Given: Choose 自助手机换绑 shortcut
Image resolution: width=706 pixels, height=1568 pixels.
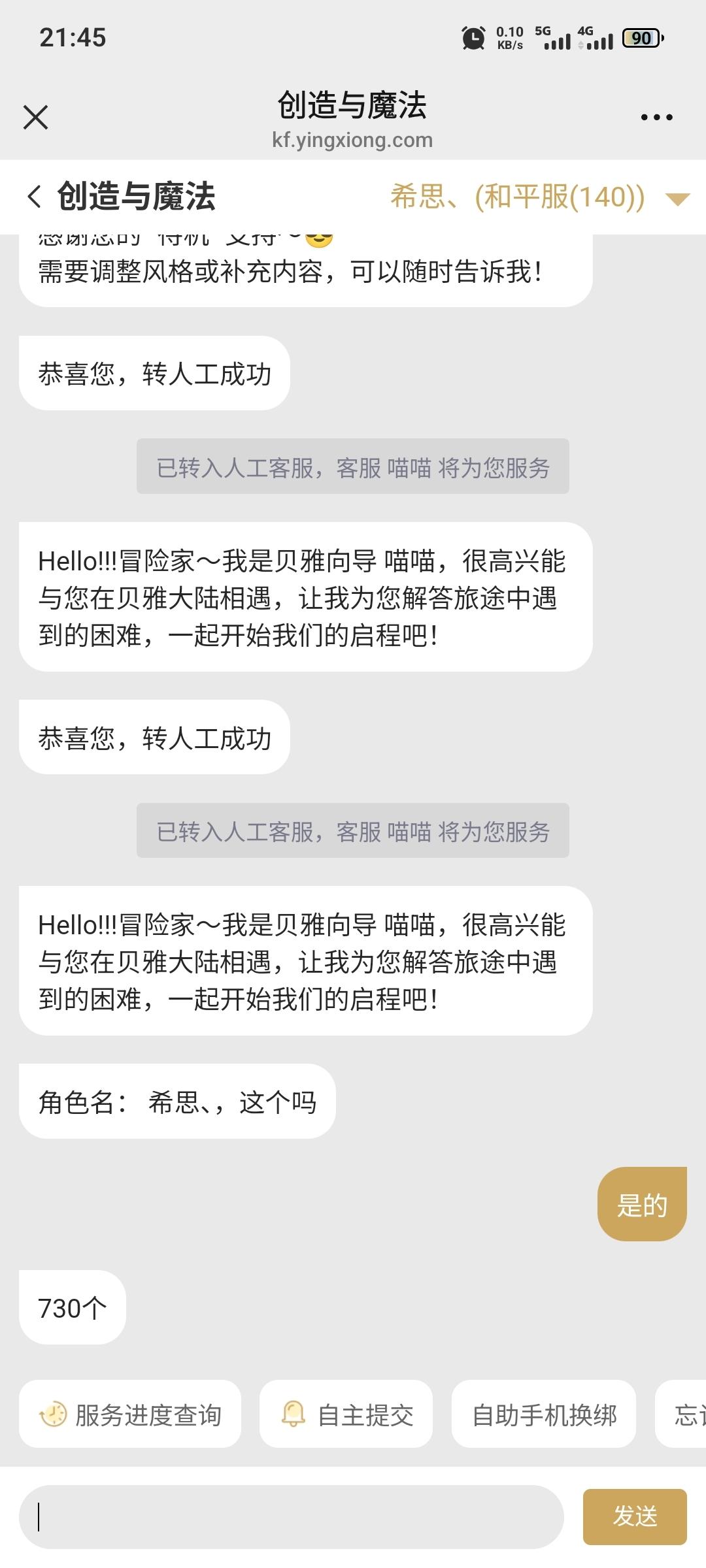Looking at the screenshot, I should click(544, 1415).
